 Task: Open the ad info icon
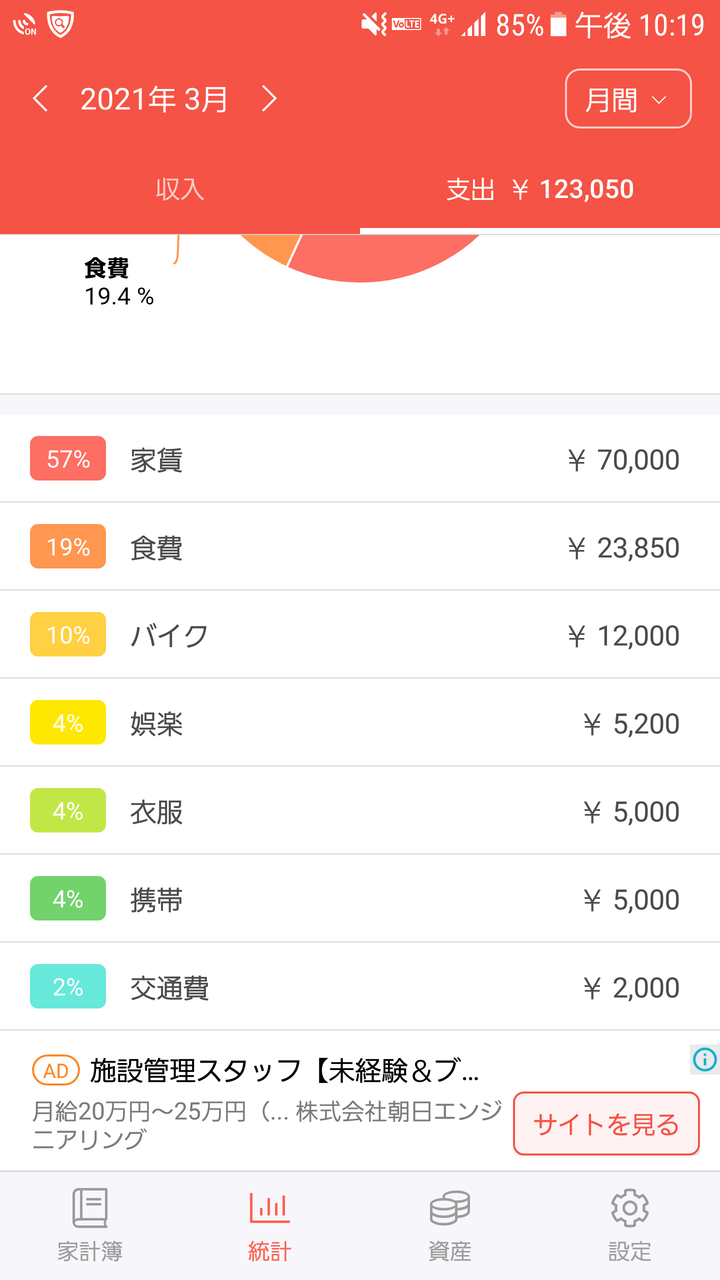(x=705, y=1059)
